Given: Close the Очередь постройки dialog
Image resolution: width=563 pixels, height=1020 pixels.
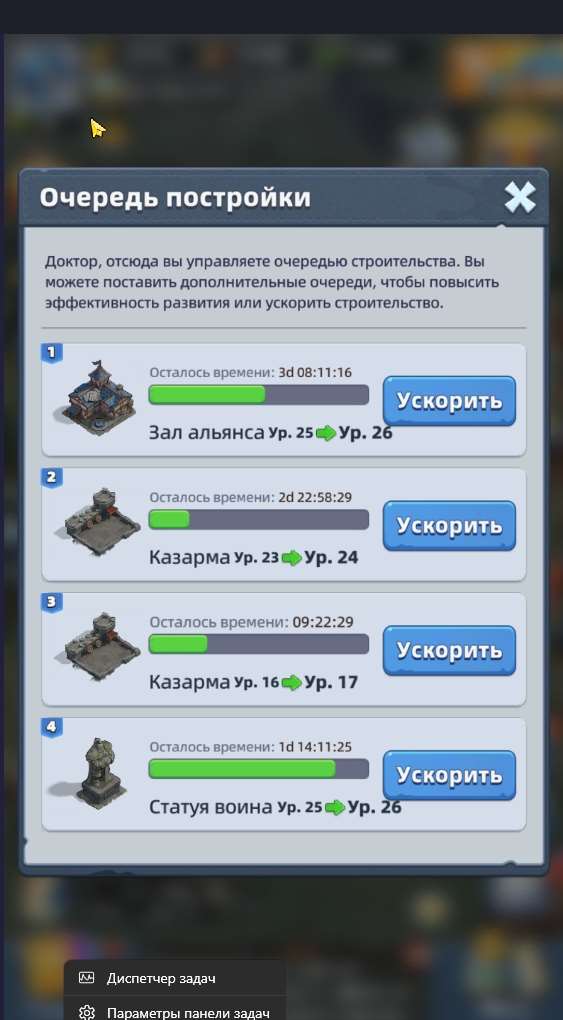Looking at the screenshot, I should (x=519, y=197).
